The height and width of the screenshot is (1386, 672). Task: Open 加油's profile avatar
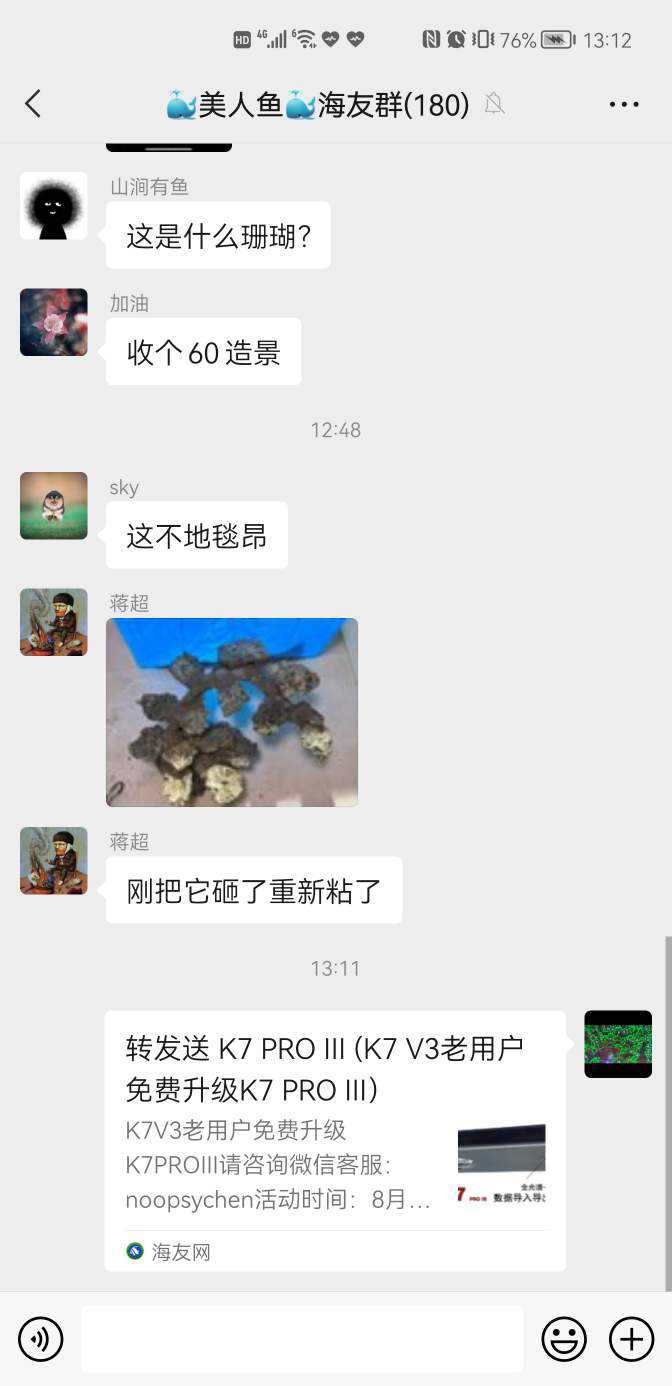tap(54, 322)
